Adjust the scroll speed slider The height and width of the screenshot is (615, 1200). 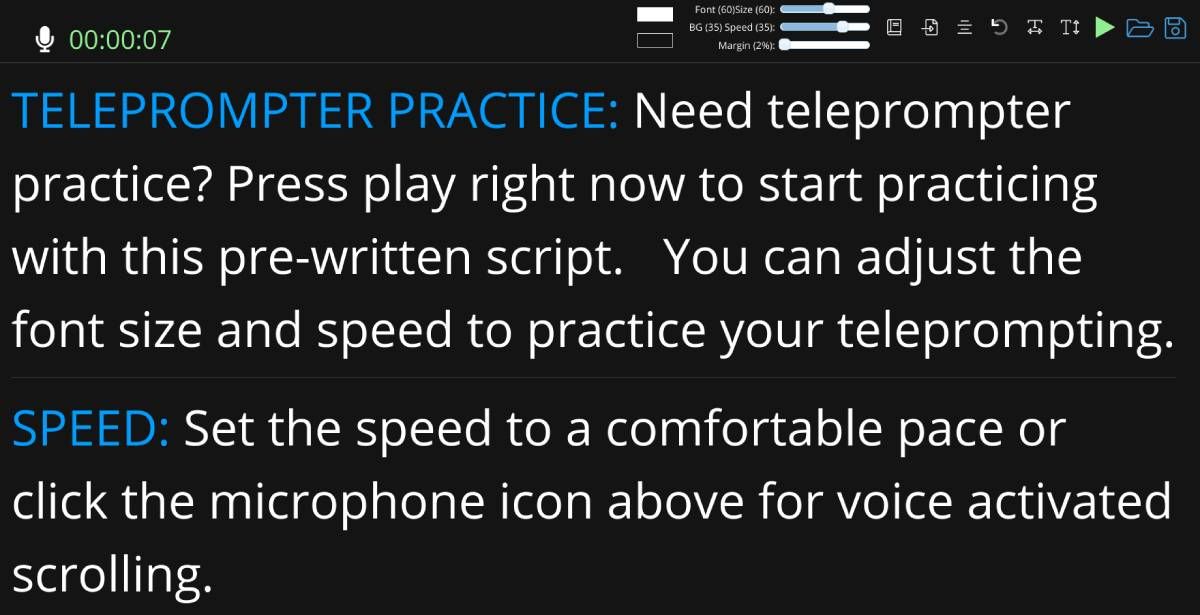click(842, 27)
